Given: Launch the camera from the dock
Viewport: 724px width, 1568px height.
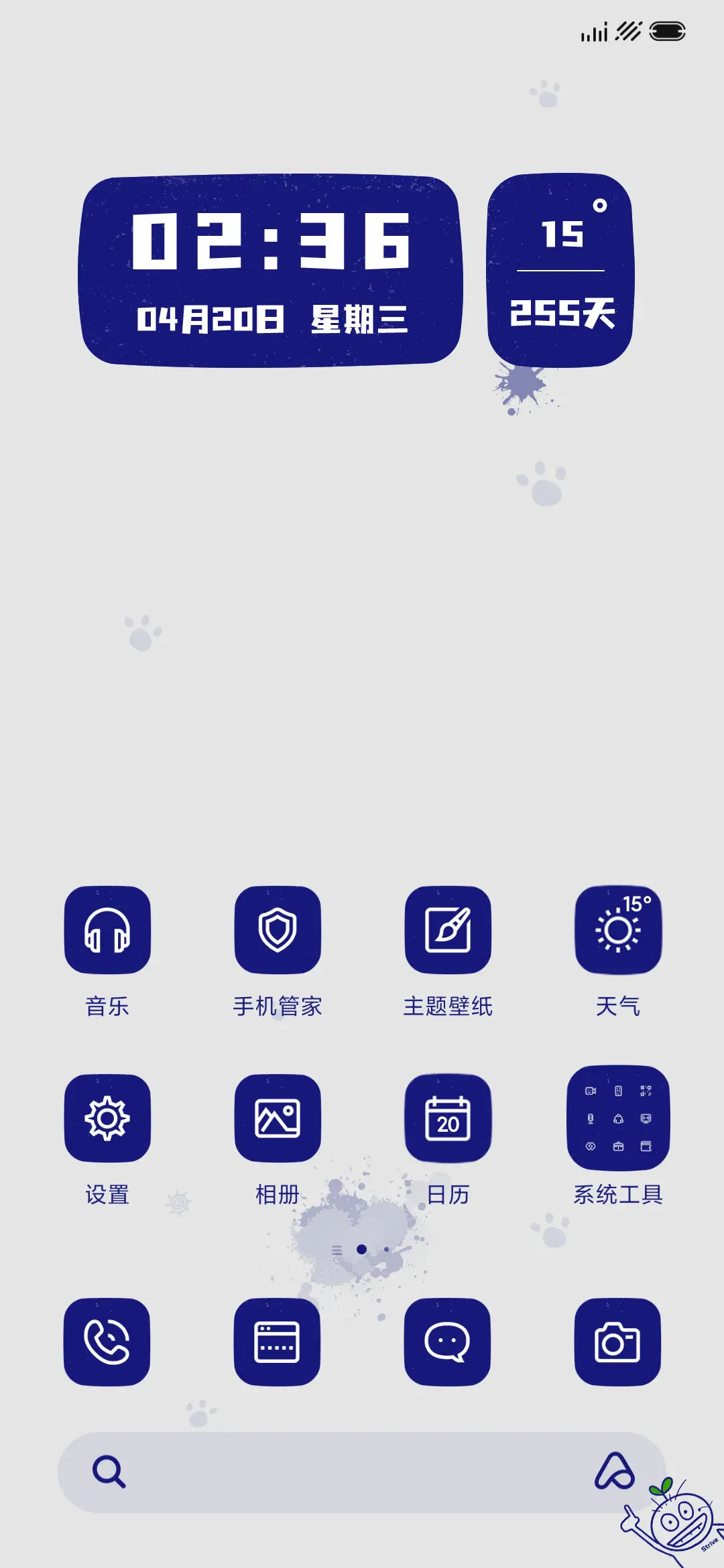Looking at the screenshot, I should [617, 1344].
